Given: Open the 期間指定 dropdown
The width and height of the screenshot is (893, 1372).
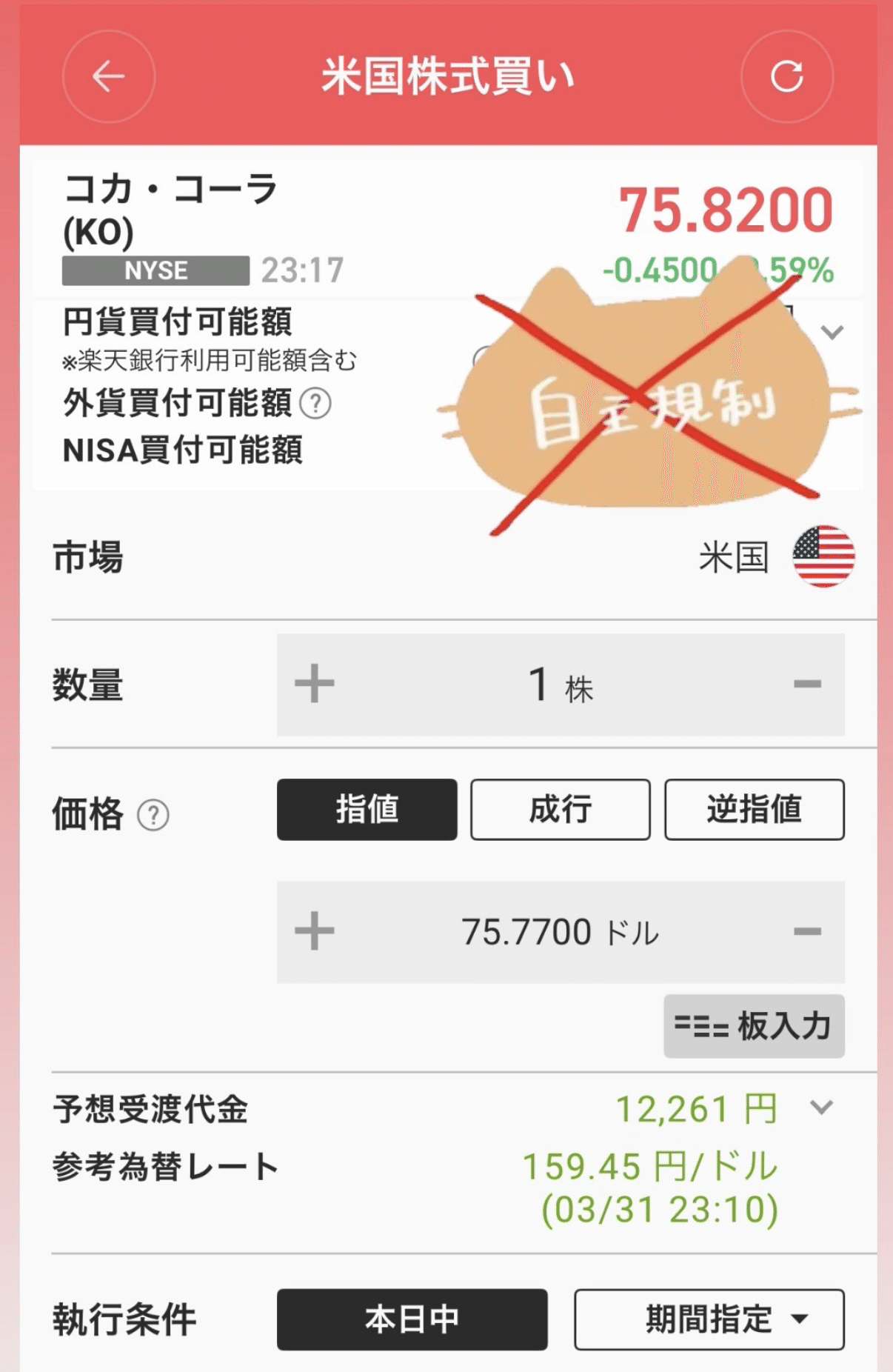Looking at the screenshot, I should coord(709,1319).
